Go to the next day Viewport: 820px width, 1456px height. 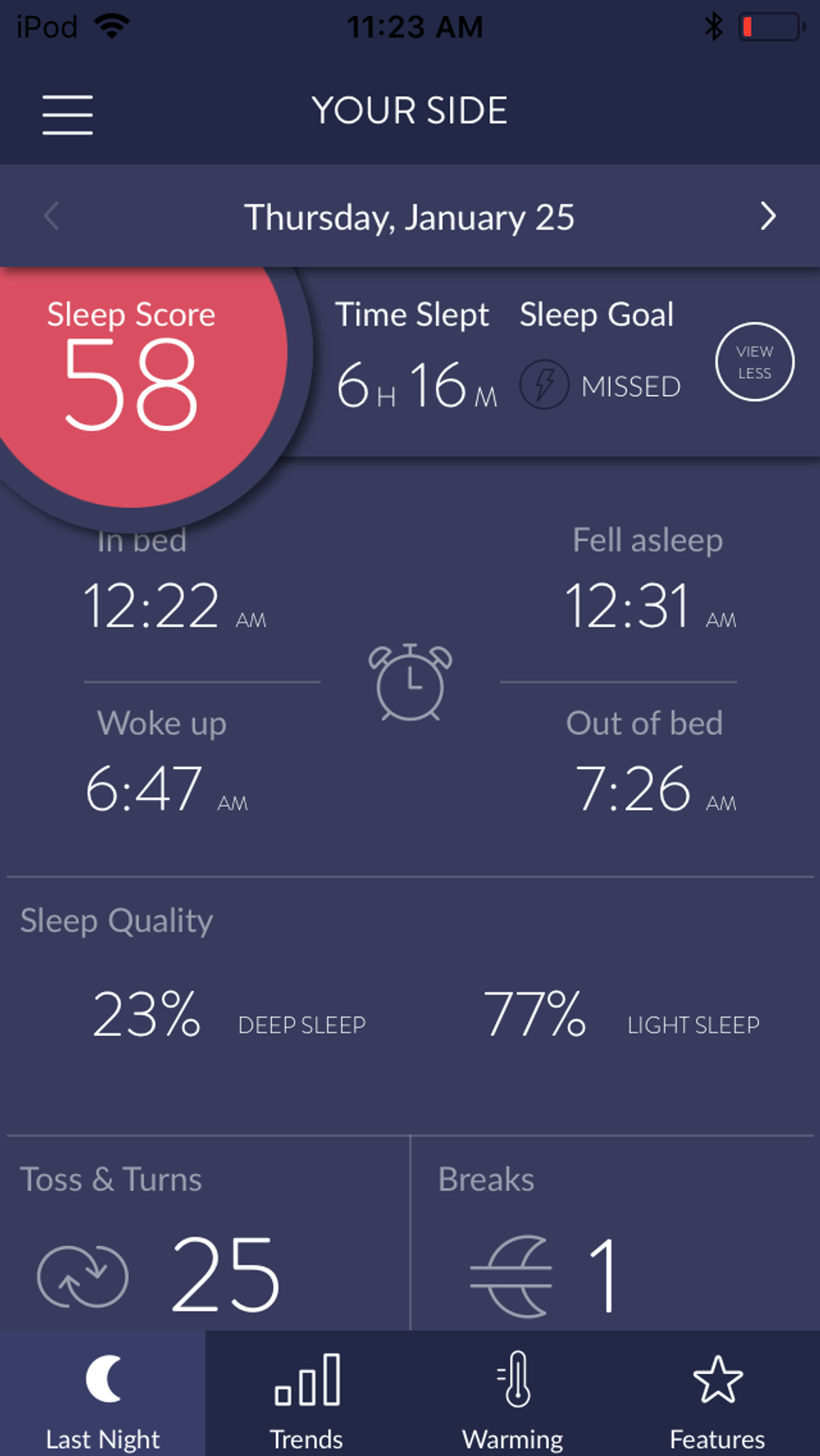[x=768, y=217]
